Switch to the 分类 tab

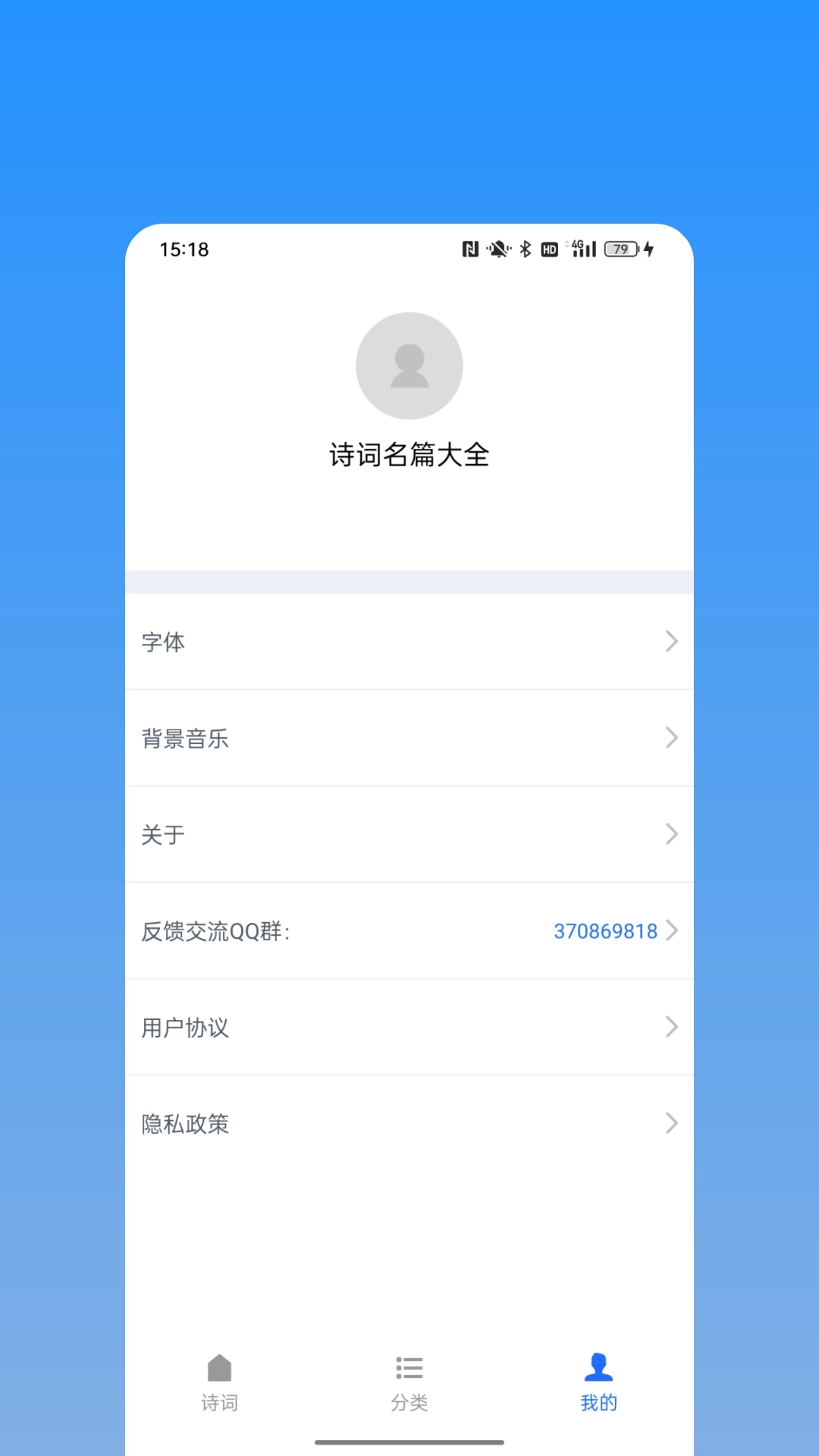[409, 1382]
